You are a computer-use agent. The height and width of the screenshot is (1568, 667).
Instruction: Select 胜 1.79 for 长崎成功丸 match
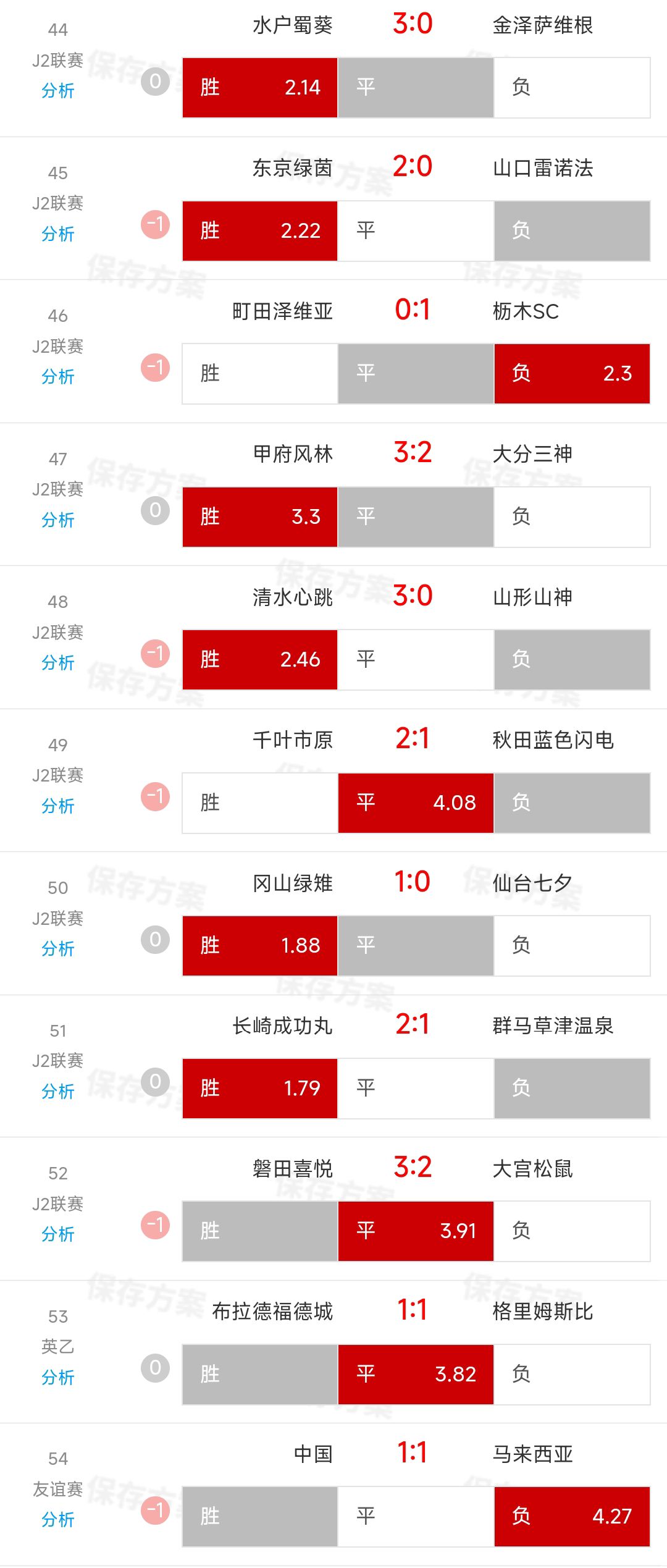pyautogui.click(x=260, y=1088)
